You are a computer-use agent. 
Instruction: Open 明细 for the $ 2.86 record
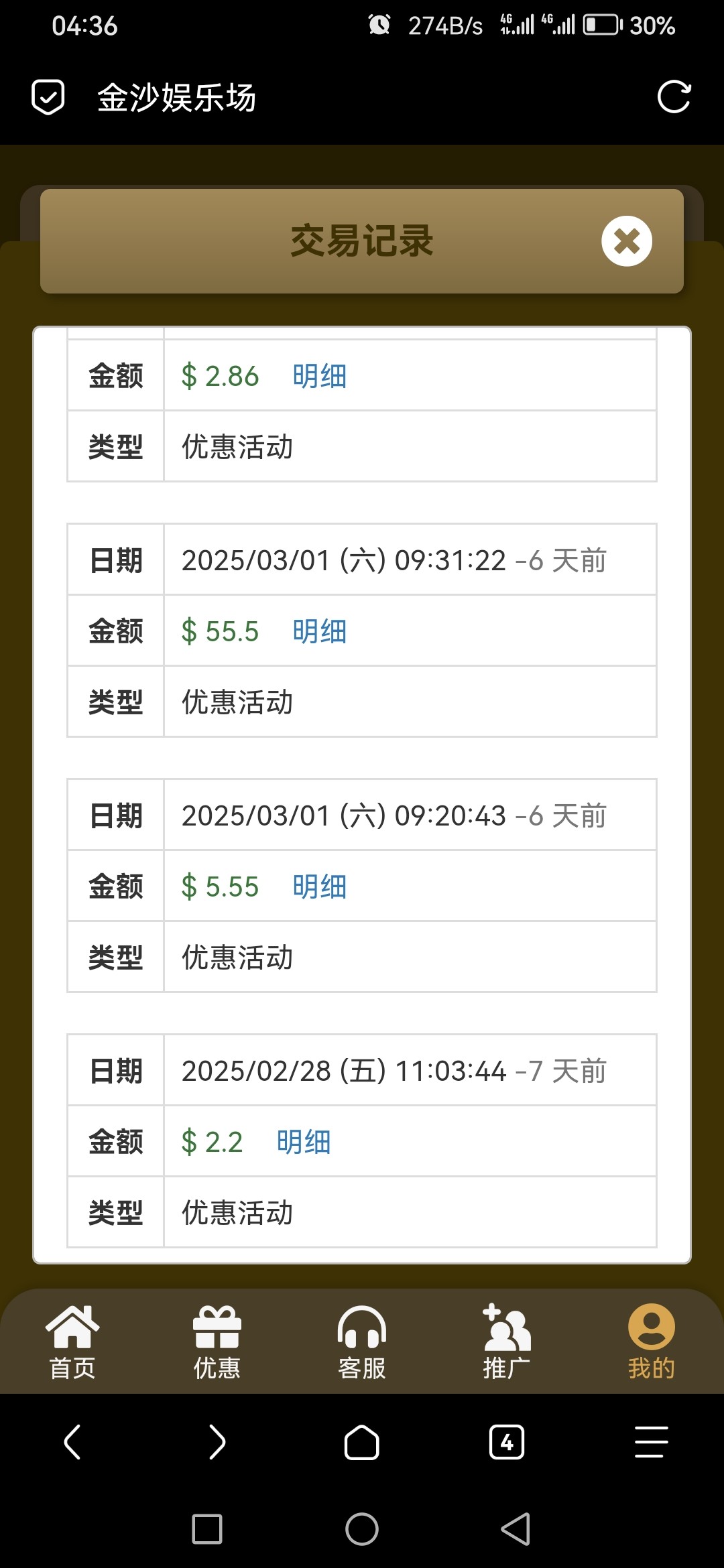coord(320,376)
